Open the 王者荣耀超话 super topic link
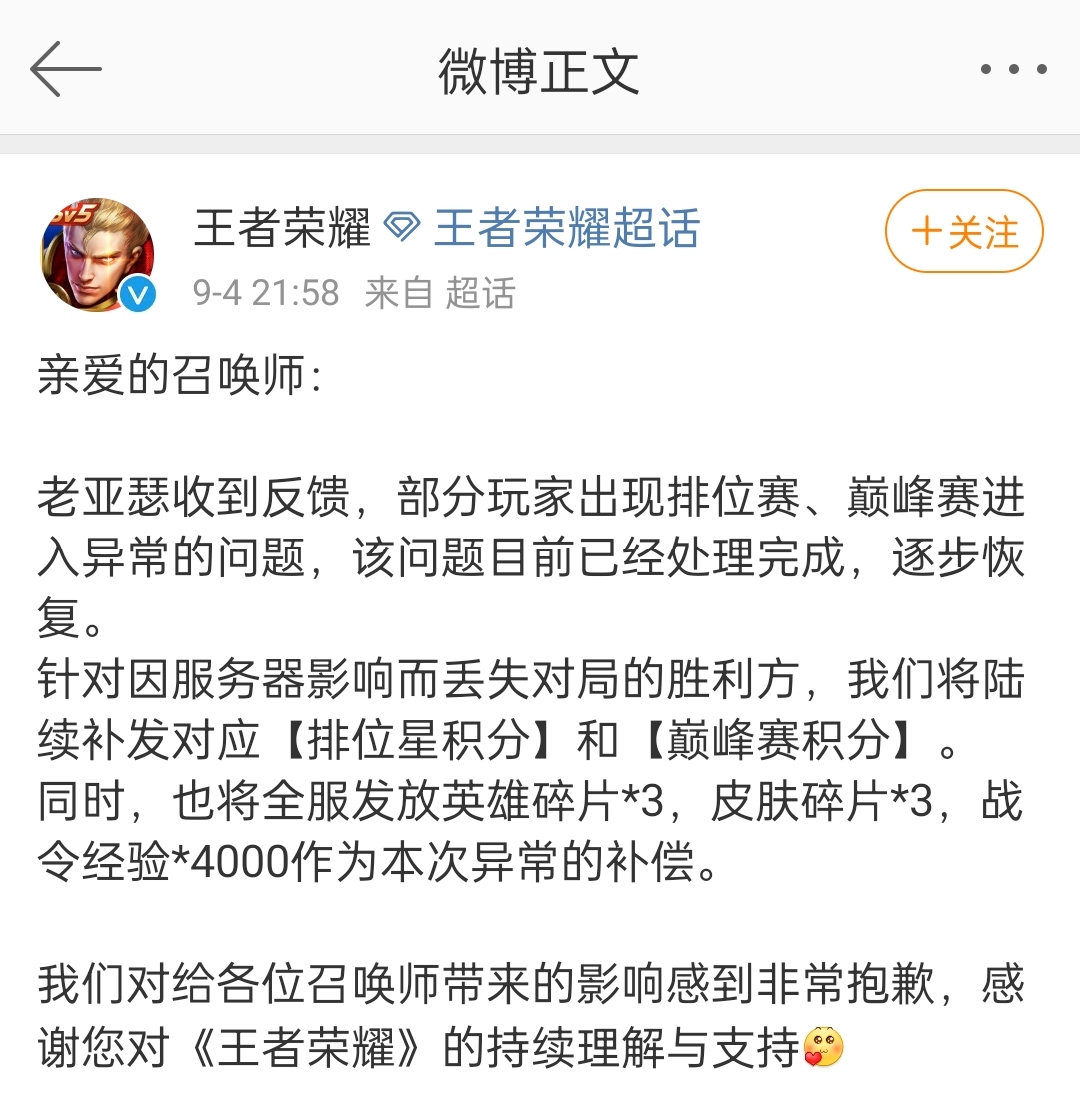The width and height of the screenshot is (1080, 1098). click(x=565, y=229)
